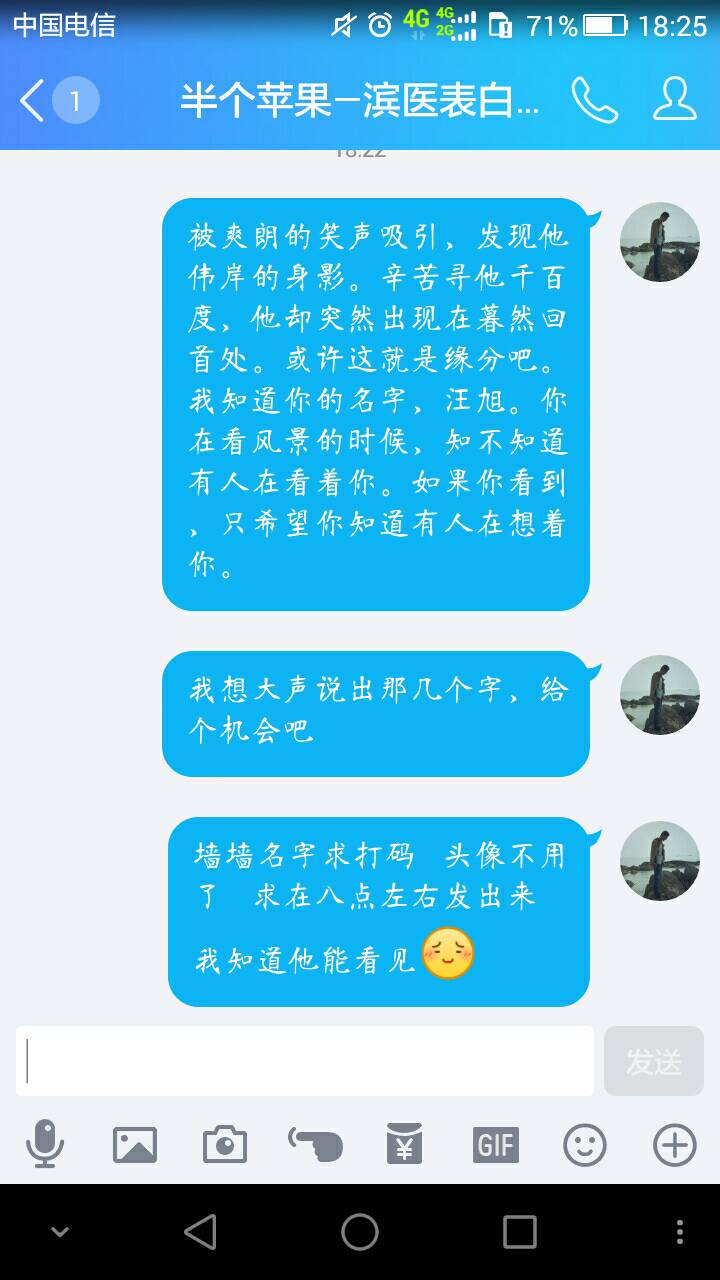Open the red packet option
Screen dimensions: 720x1280
tap(405, 1144)
